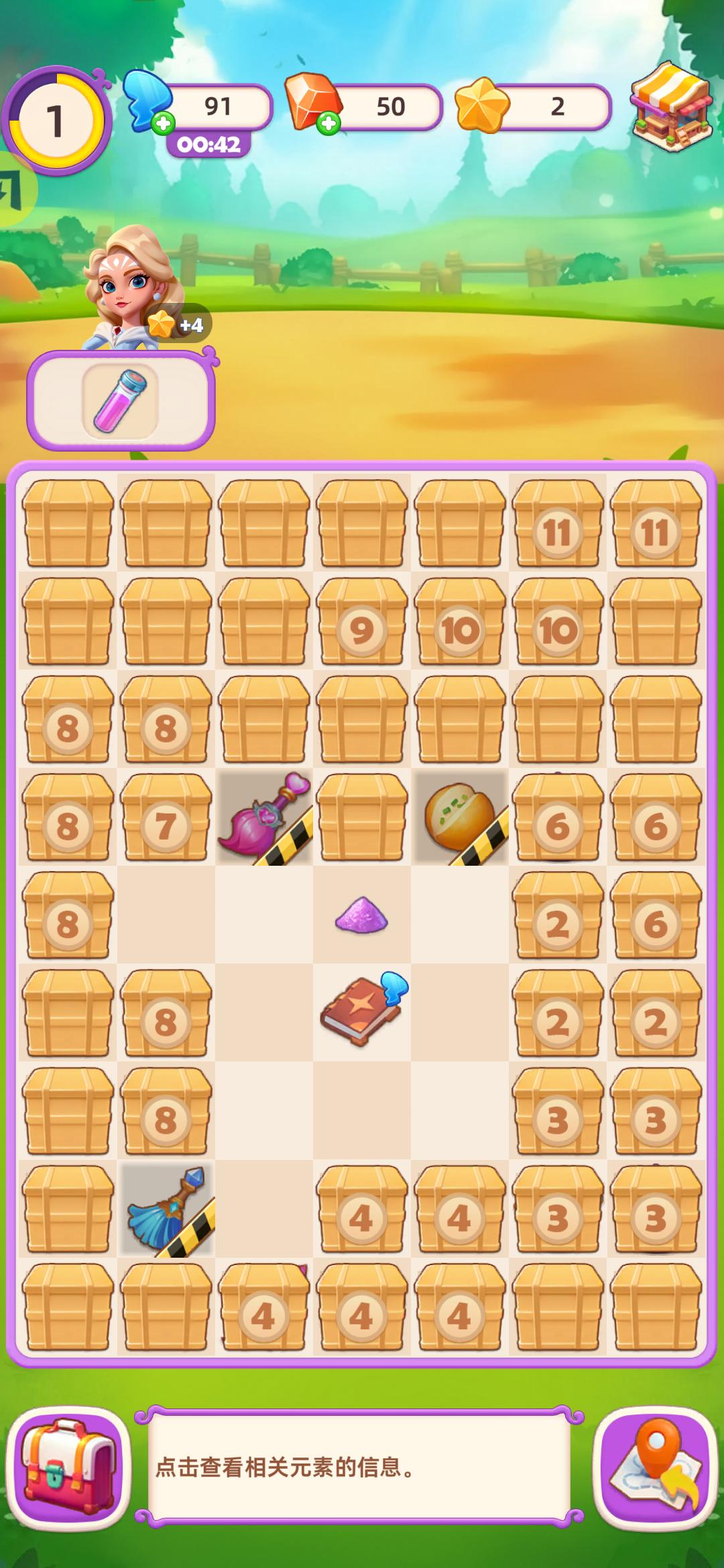The height and width of the screenshot is (1568, 724).
Task: Open the shop stall icon
Action: coord(671,106)
